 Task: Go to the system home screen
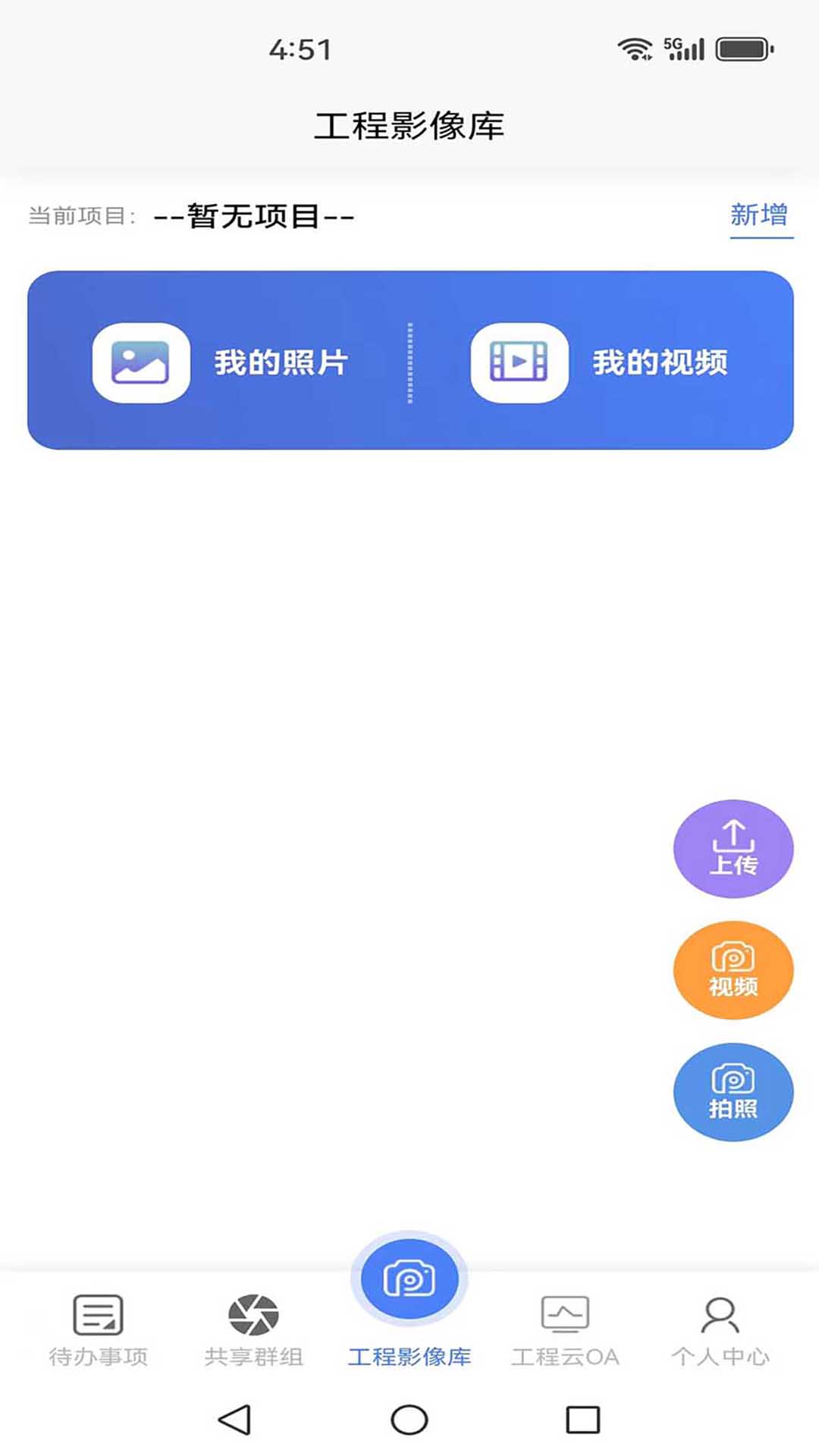tap(409, 1420)
